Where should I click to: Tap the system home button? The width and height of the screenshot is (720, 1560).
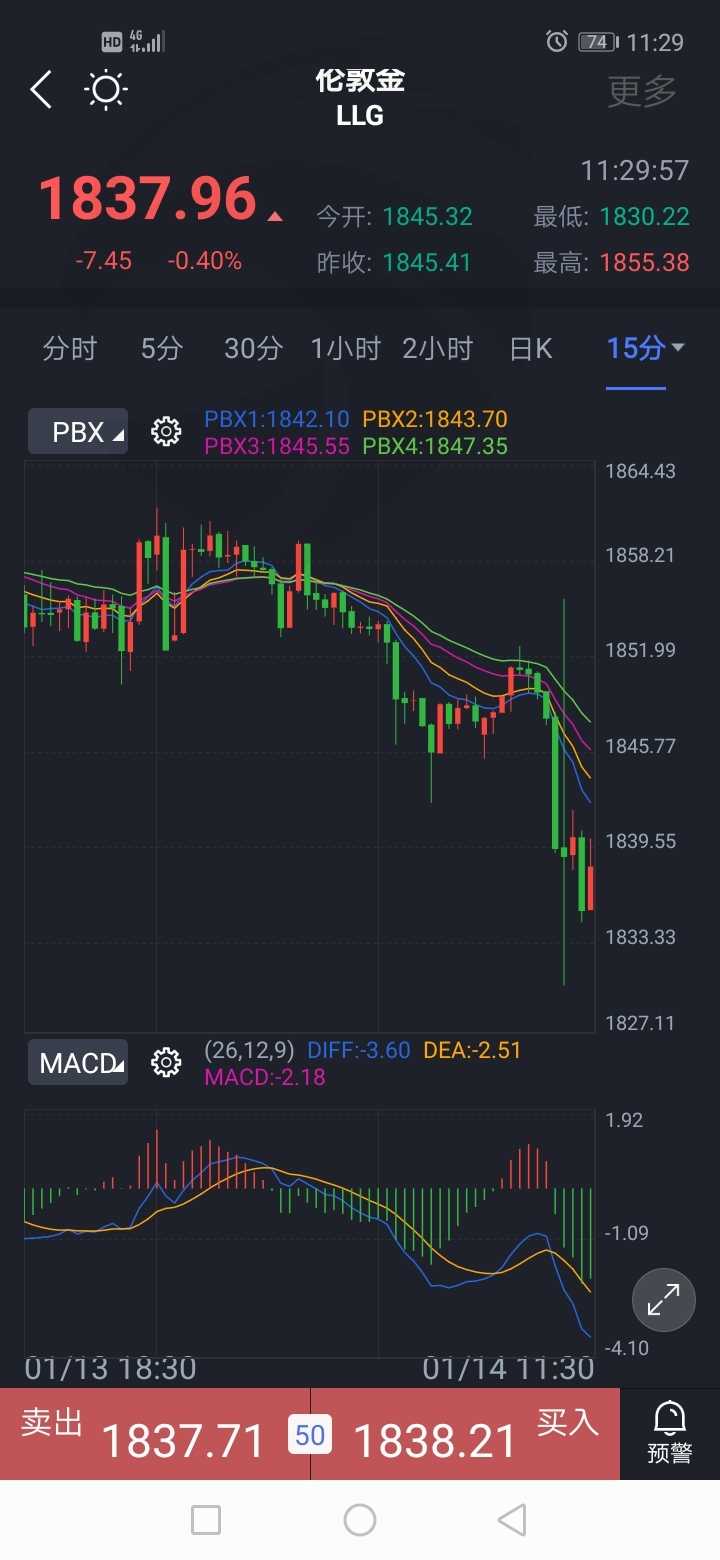tap(360, 1520)
